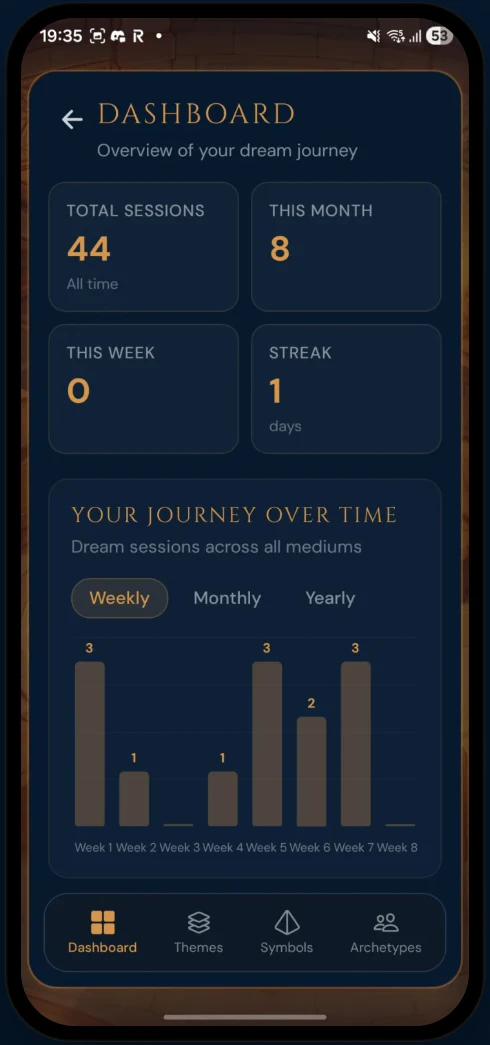Switch the chart to Yearly
The image size is (490, 1045).
click(330, 598)
